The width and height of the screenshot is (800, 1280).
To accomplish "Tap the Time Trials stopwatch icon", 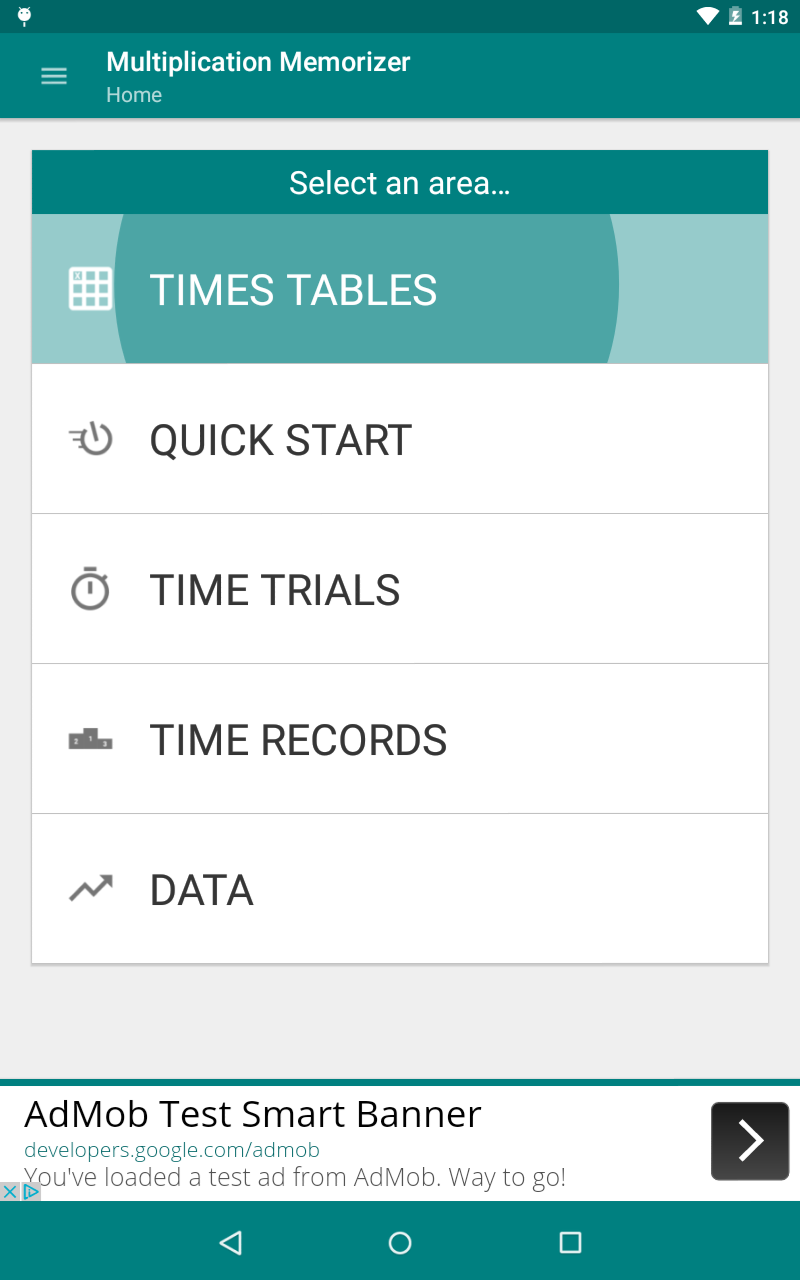I will point(89,589).
